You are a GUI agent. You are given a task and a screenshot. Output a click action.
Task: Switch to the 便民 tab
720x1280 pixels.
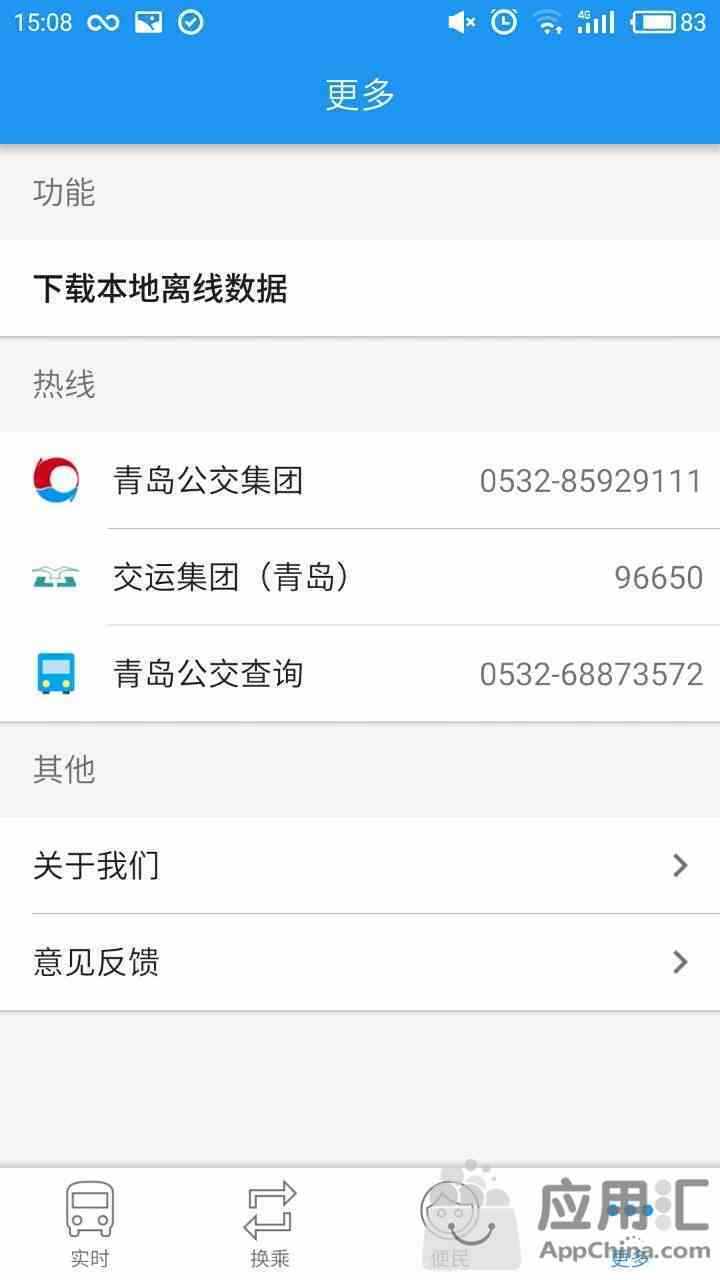[x=450, y=1224]
